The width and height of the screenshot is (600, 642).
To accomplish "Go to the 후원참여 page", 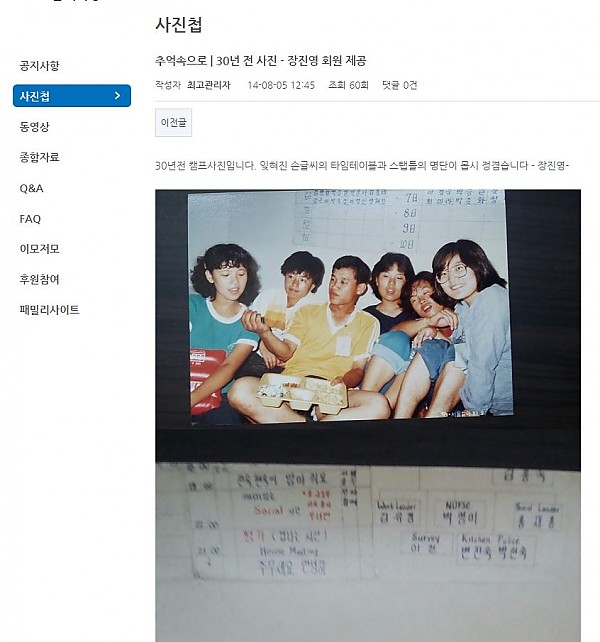I will coord(39,279).
